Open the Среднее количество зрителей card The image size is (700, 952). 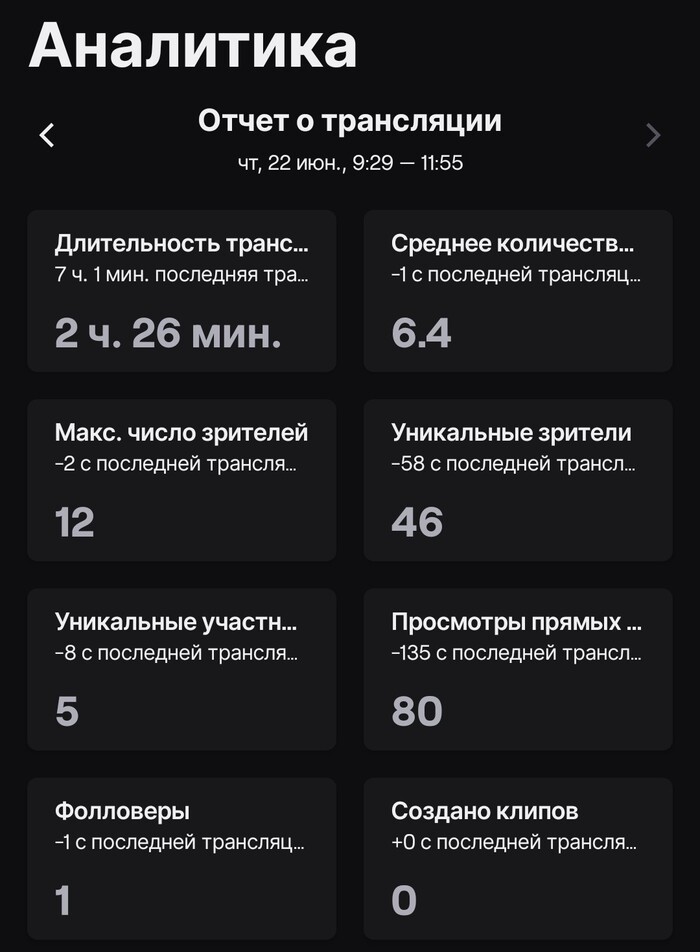tap(518, 291)
